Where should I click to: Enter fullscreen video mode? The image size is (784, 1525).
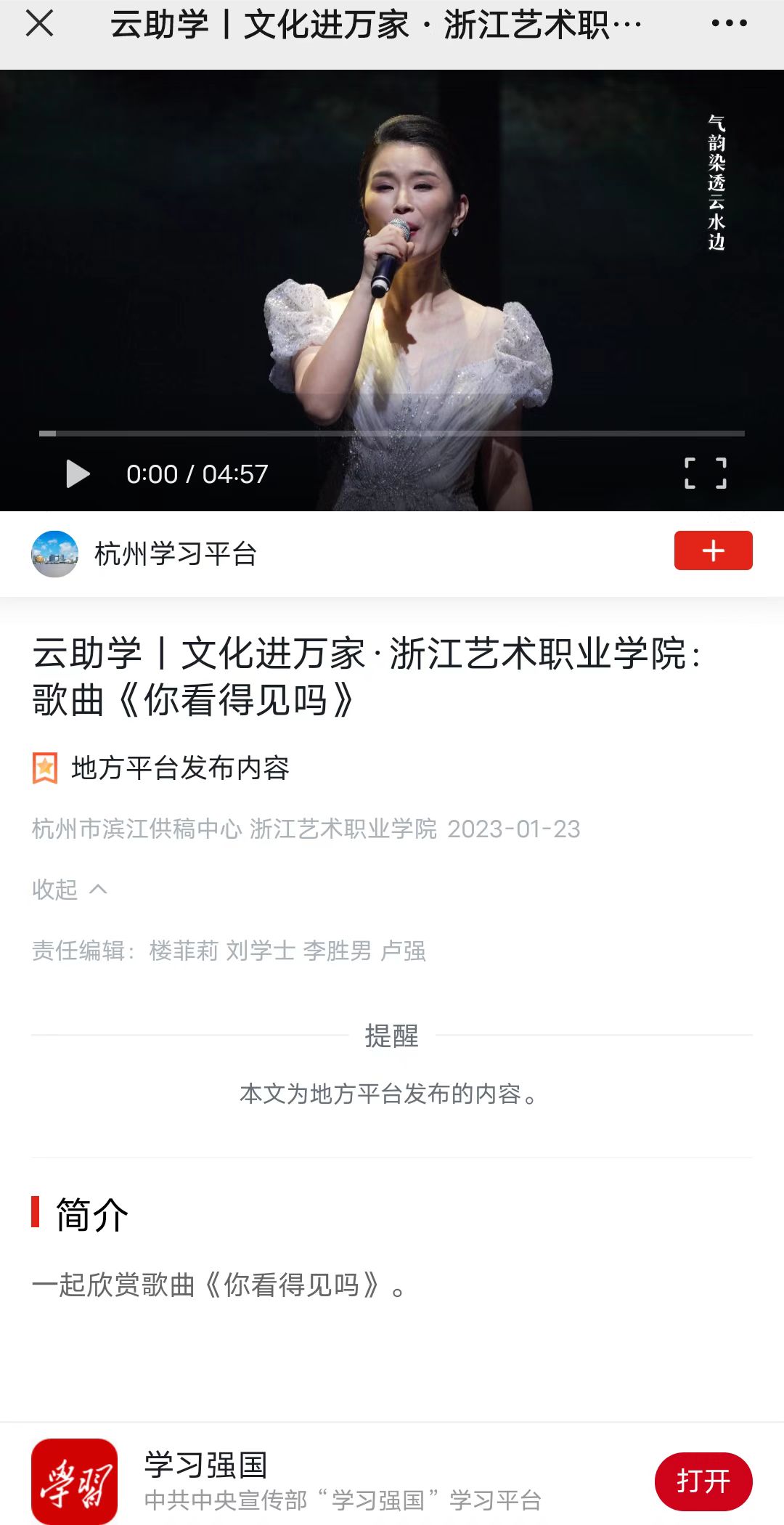706,473
